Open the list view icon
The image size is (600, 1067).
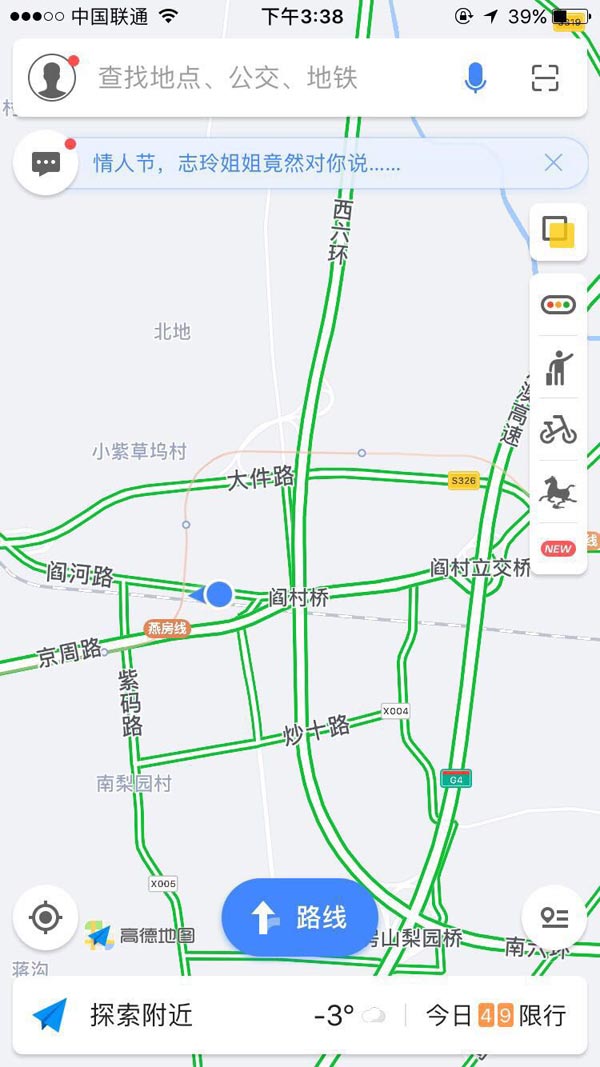click(x=554, y=917)
